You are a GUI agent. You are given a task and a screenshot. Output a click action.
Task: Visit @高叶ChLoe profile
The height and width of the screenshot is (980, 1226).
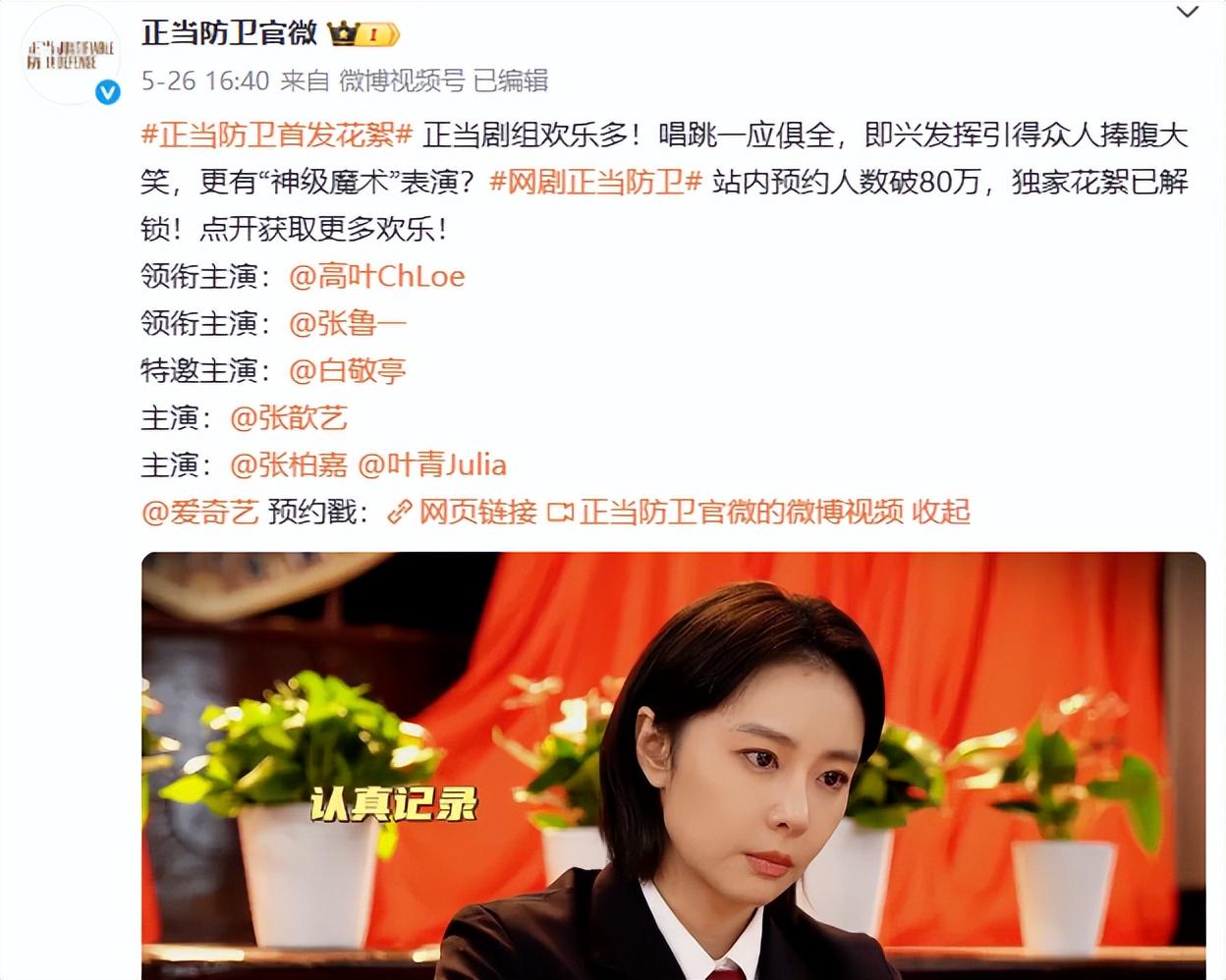coord(376,277)
